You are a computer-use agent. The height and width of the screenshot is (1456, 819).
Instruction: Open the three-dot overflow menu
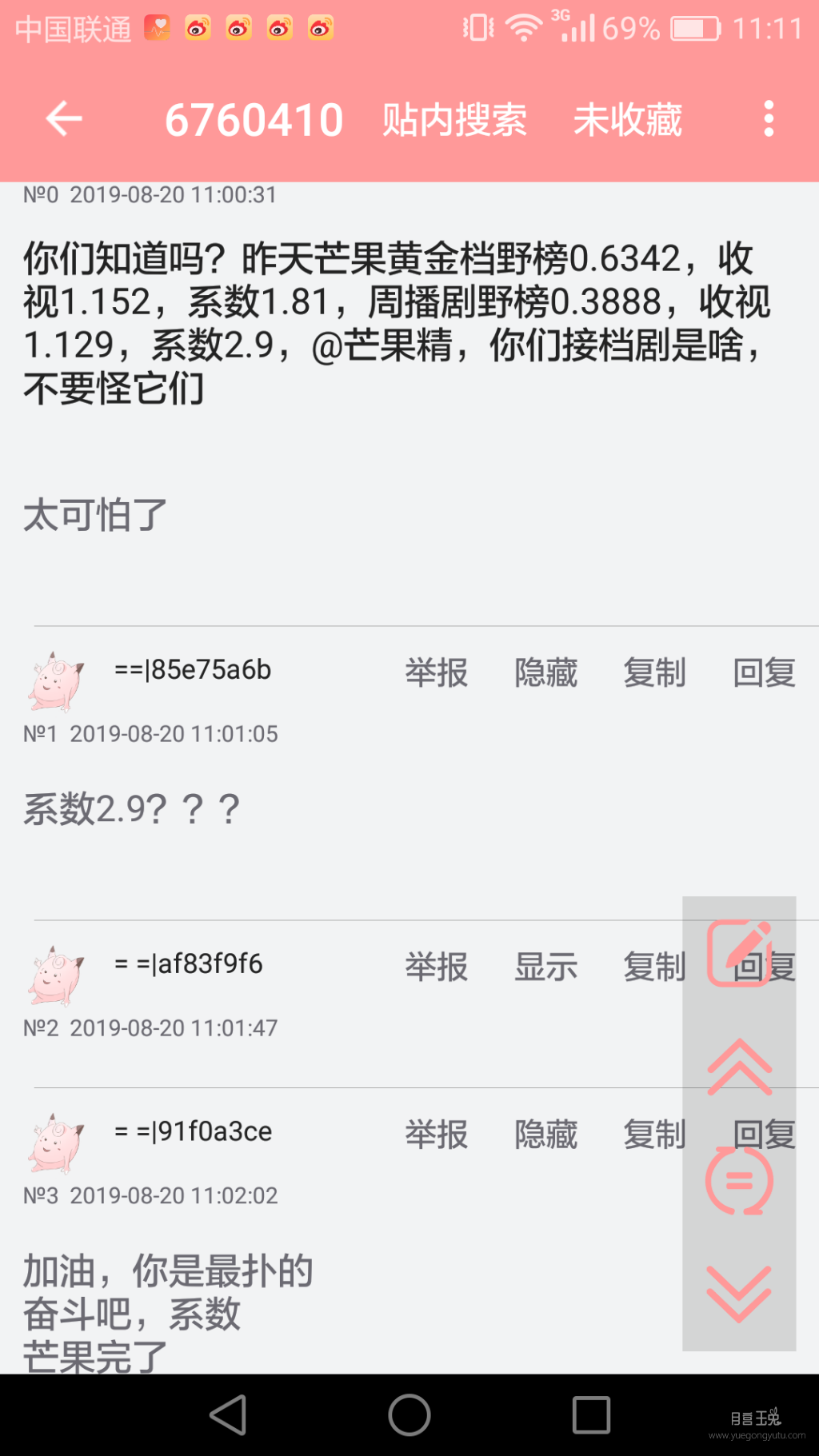pos(768,118)
